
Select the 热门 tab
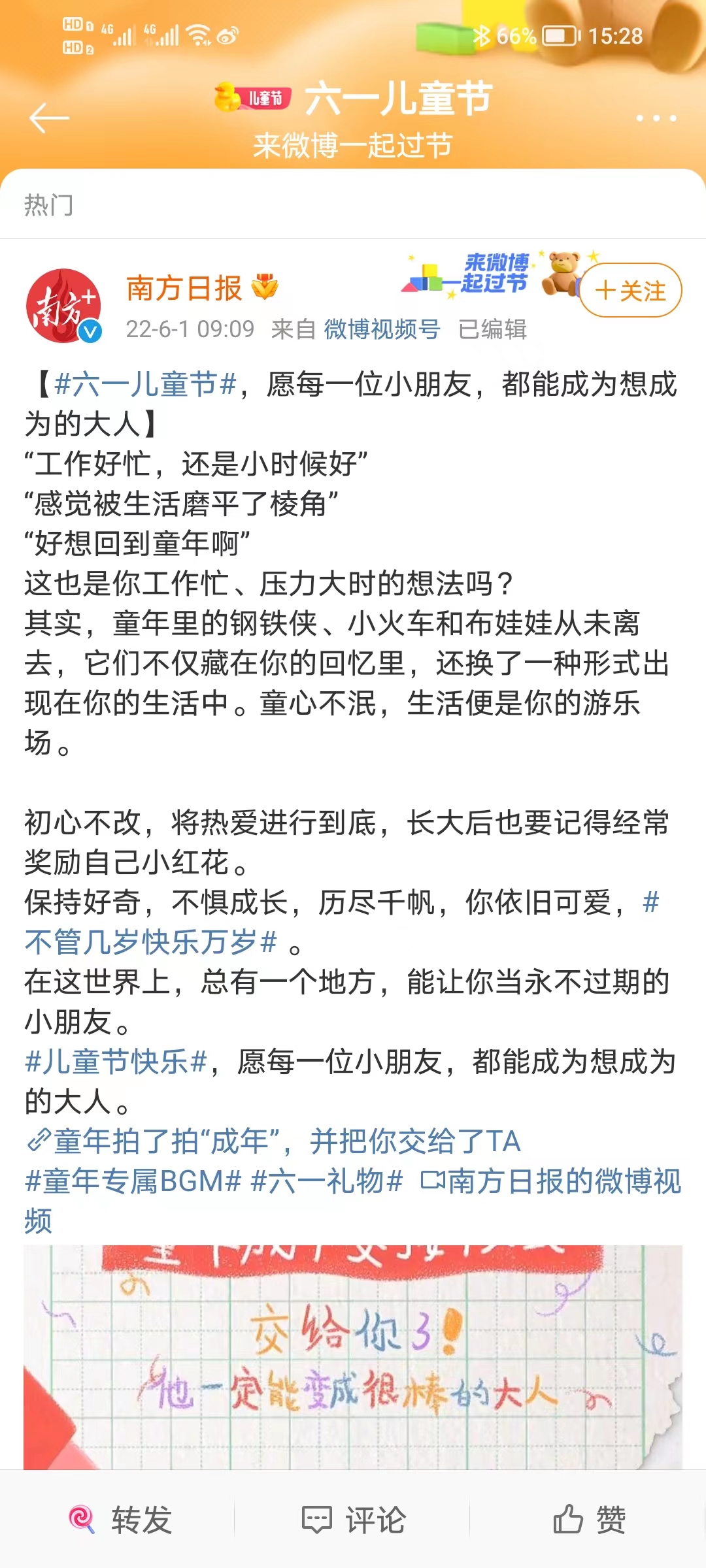click(48, 205)
